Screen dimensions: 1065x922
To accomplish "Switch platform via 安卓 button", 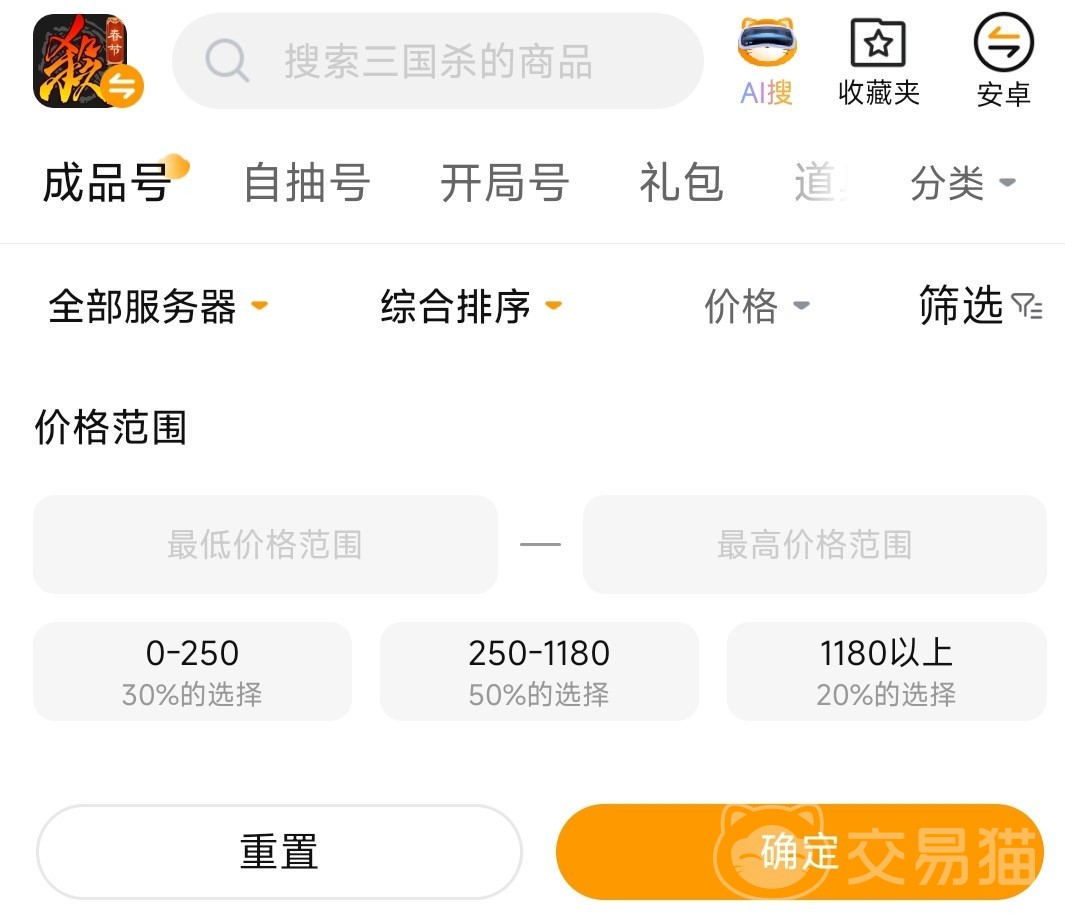I will [x=1003, y=62].
